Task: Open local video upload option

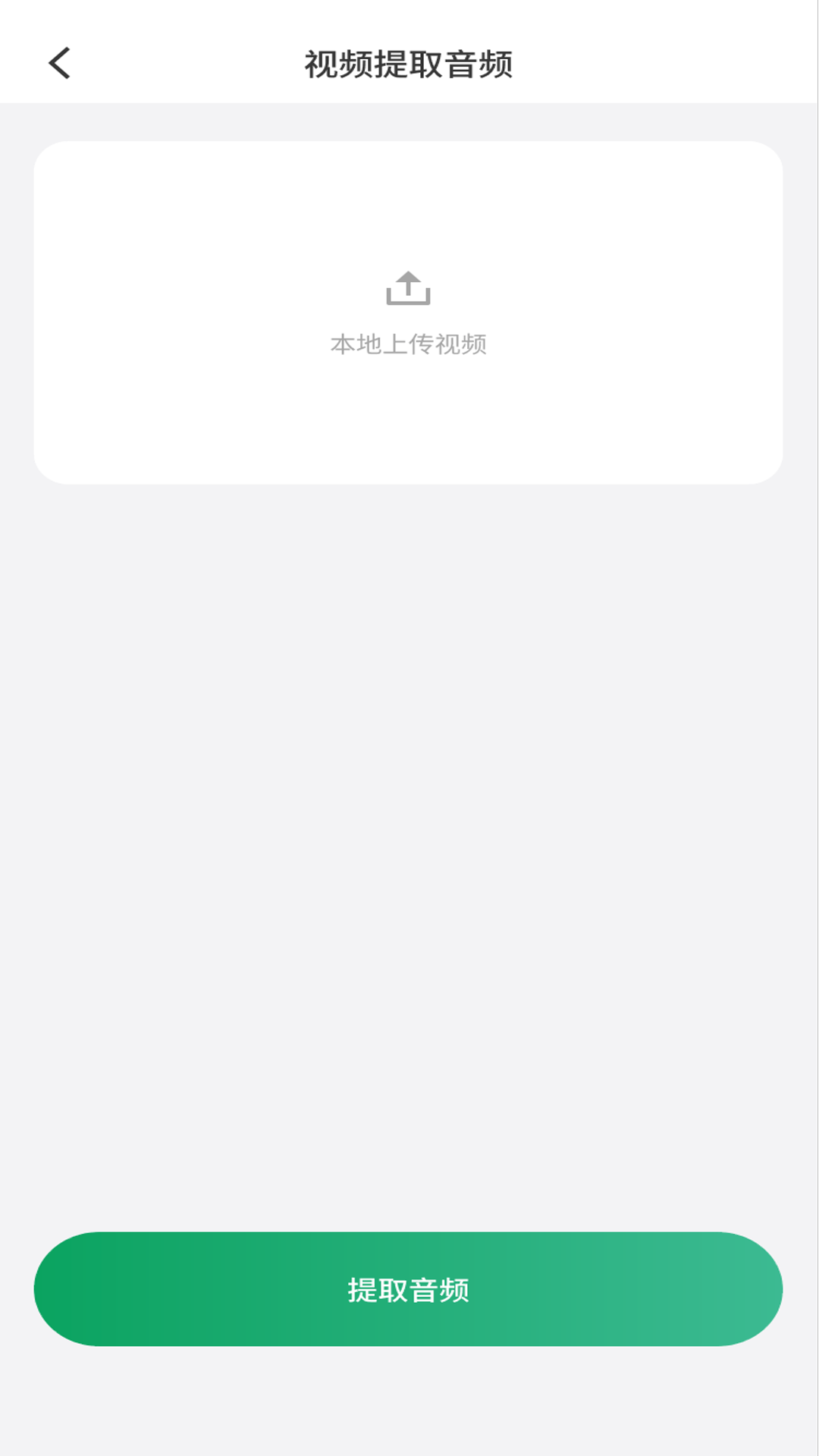Action: pyautogui.click(x=409, y=344)
